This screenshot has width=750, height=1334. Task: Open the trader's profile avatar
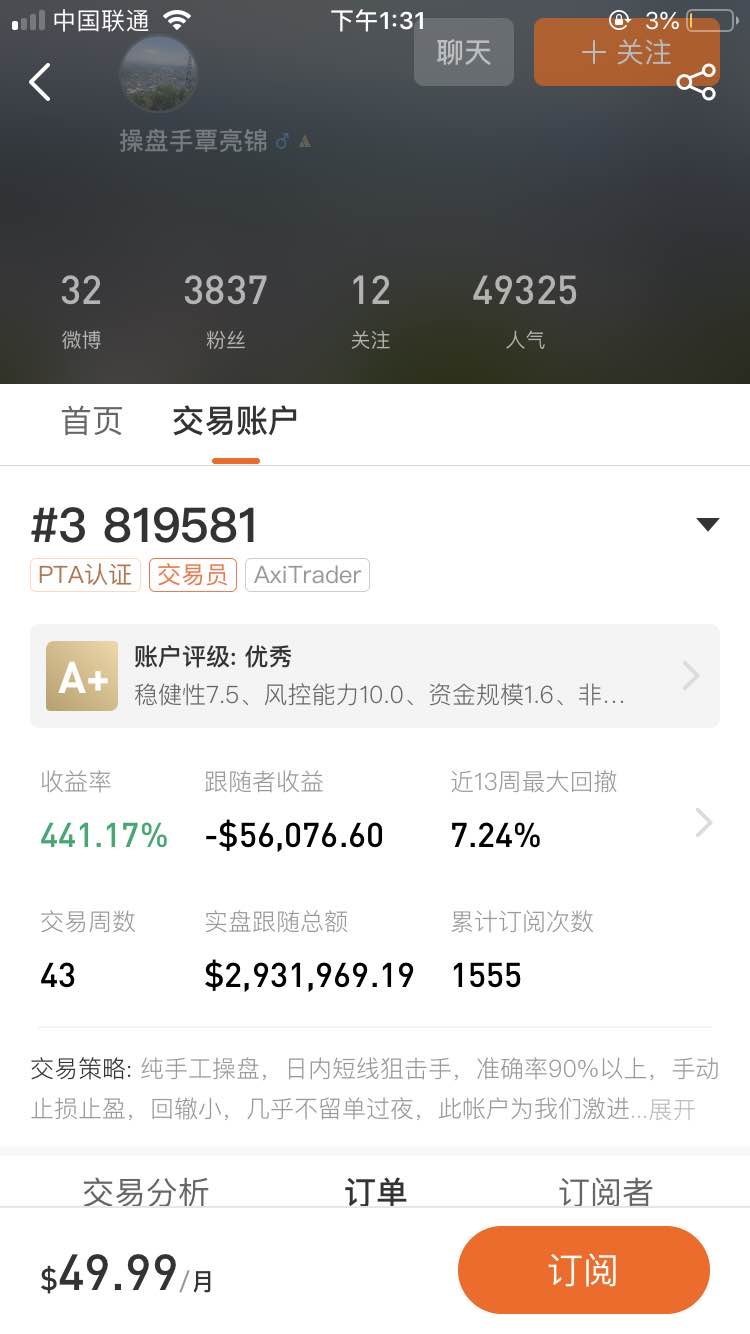coord(158,74)
